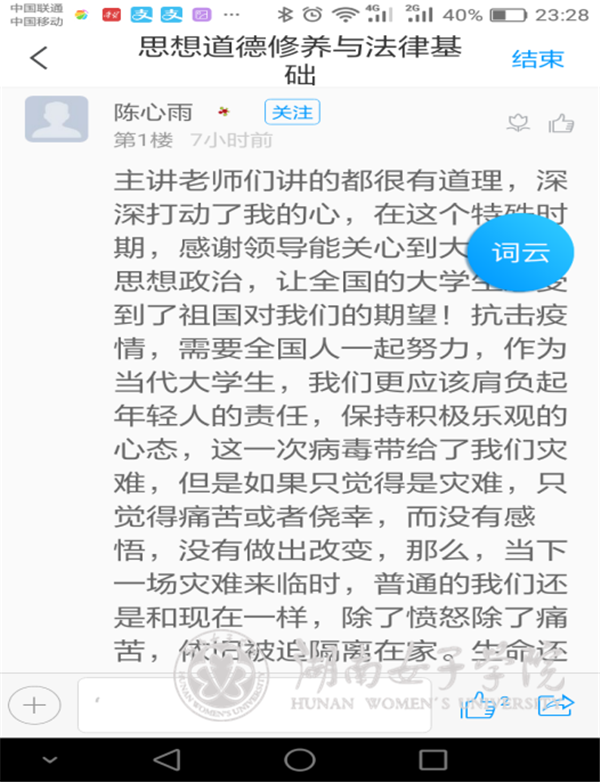Open 陈心雨's profile avatar
Screen dimensions: 600x782
pos(56,119)
